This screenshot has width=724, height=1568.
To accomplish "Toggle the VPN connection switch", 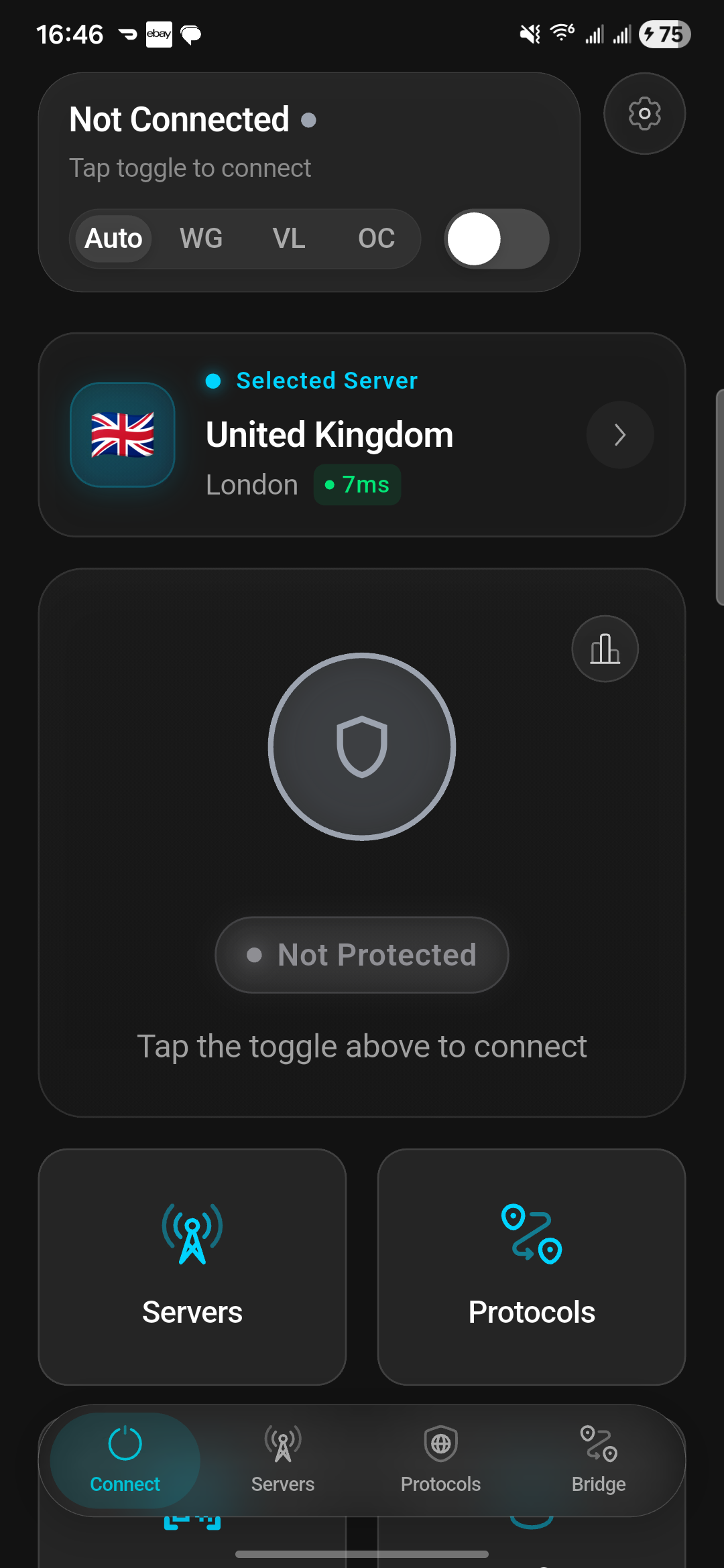I will tap(497, 239).
